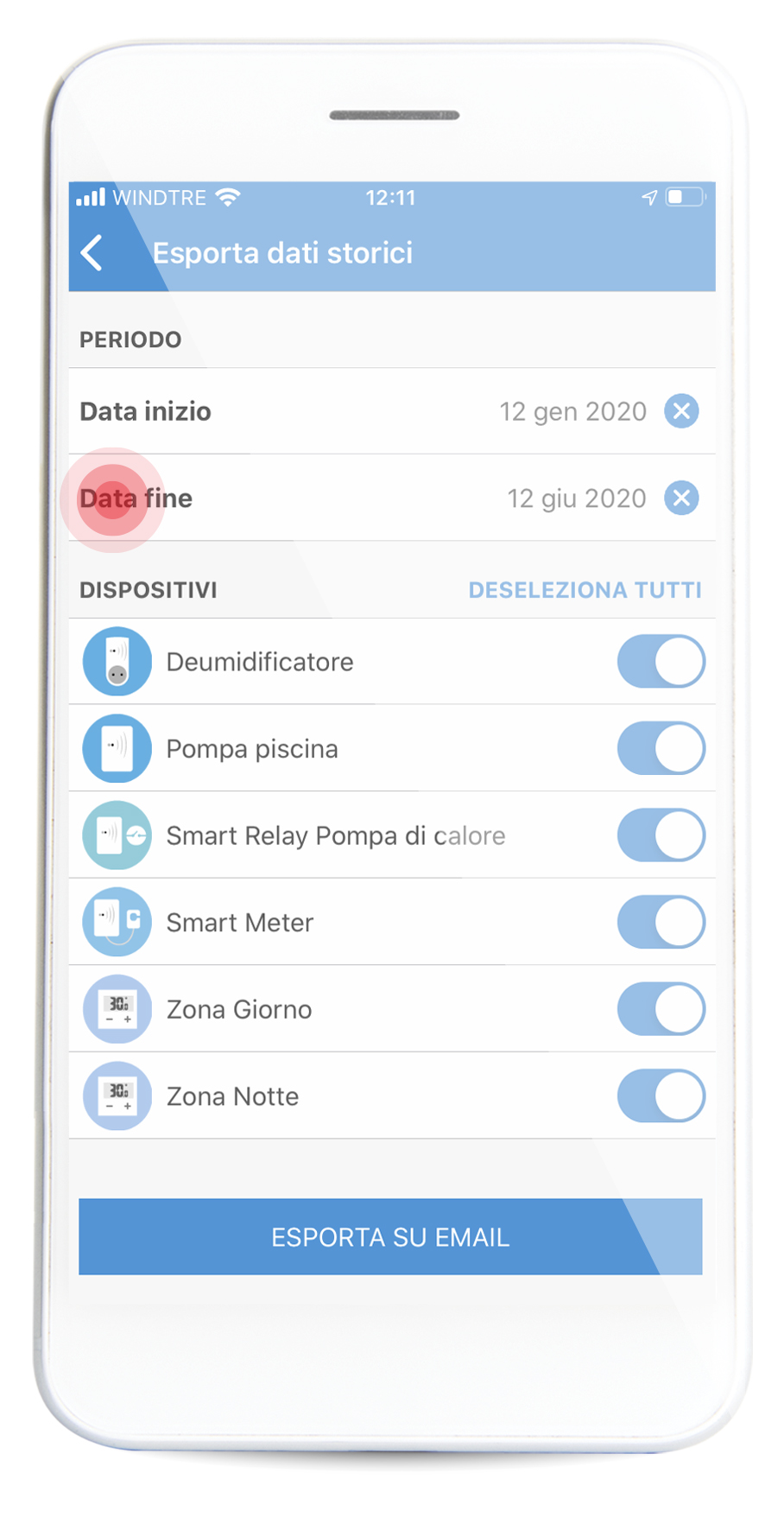Tap Esporta su email button
Image resolution: width=784 pixels, height=1530 pixels.
click(390, 1237)
